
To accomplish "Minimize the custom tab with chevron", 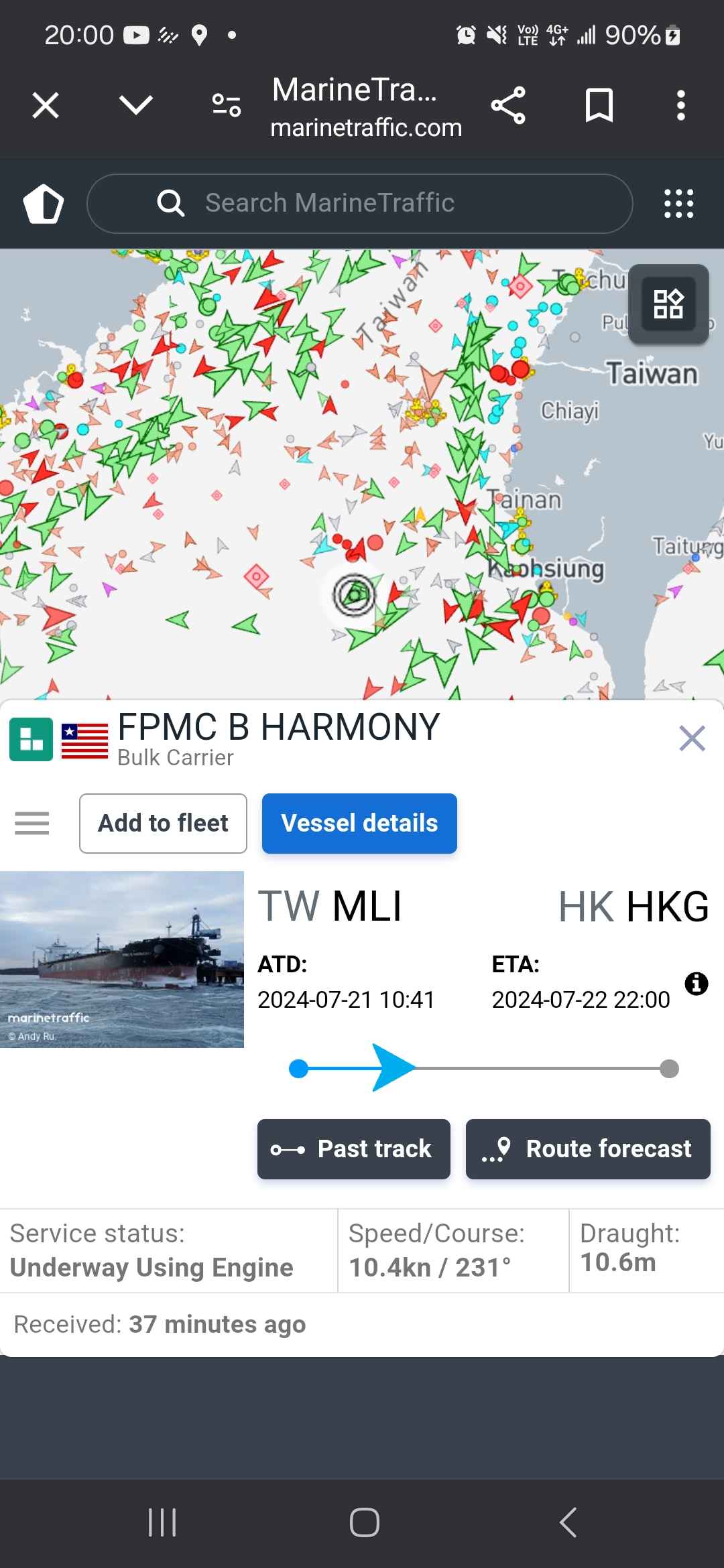I will coord(135,105).
